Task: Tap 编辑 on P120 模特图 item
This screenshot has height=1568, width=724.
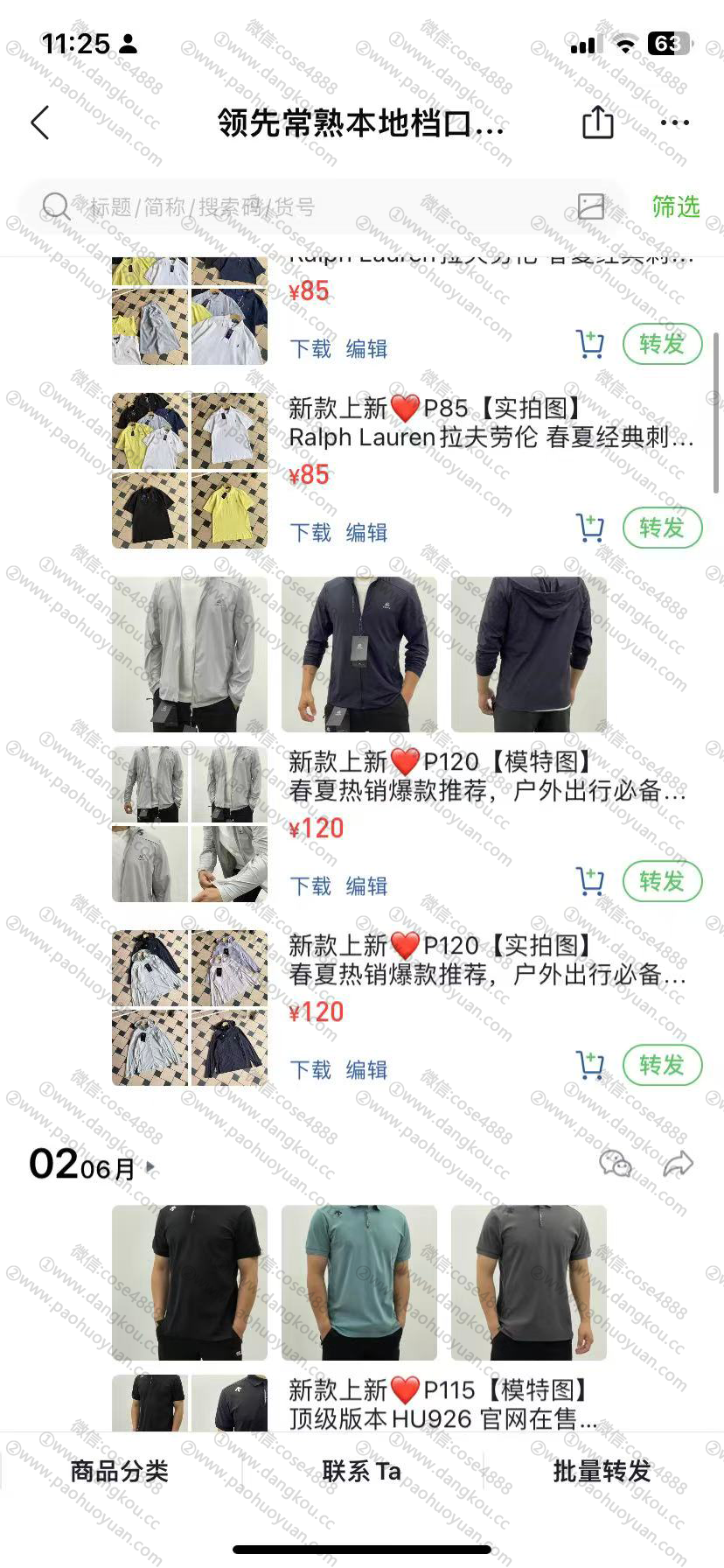Action: (366, 885)
